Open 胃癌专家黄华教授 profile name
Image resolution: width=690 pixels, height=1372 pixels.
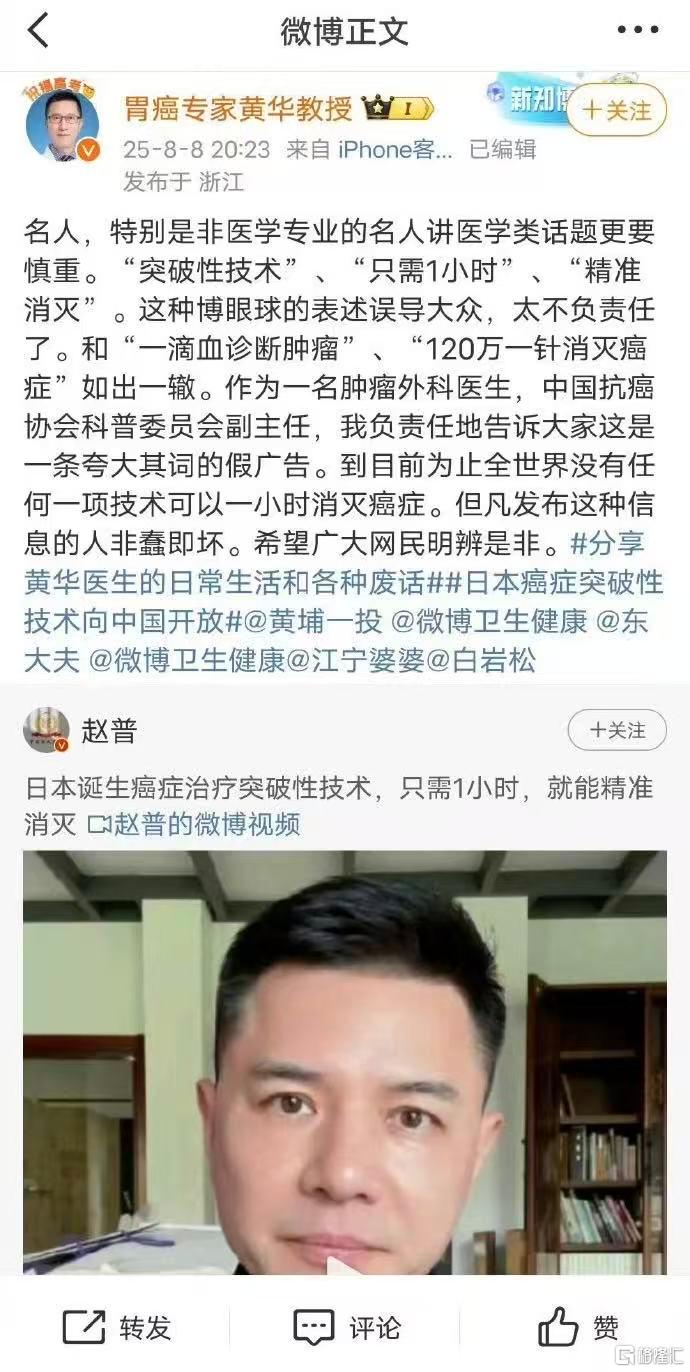[237, 108]
